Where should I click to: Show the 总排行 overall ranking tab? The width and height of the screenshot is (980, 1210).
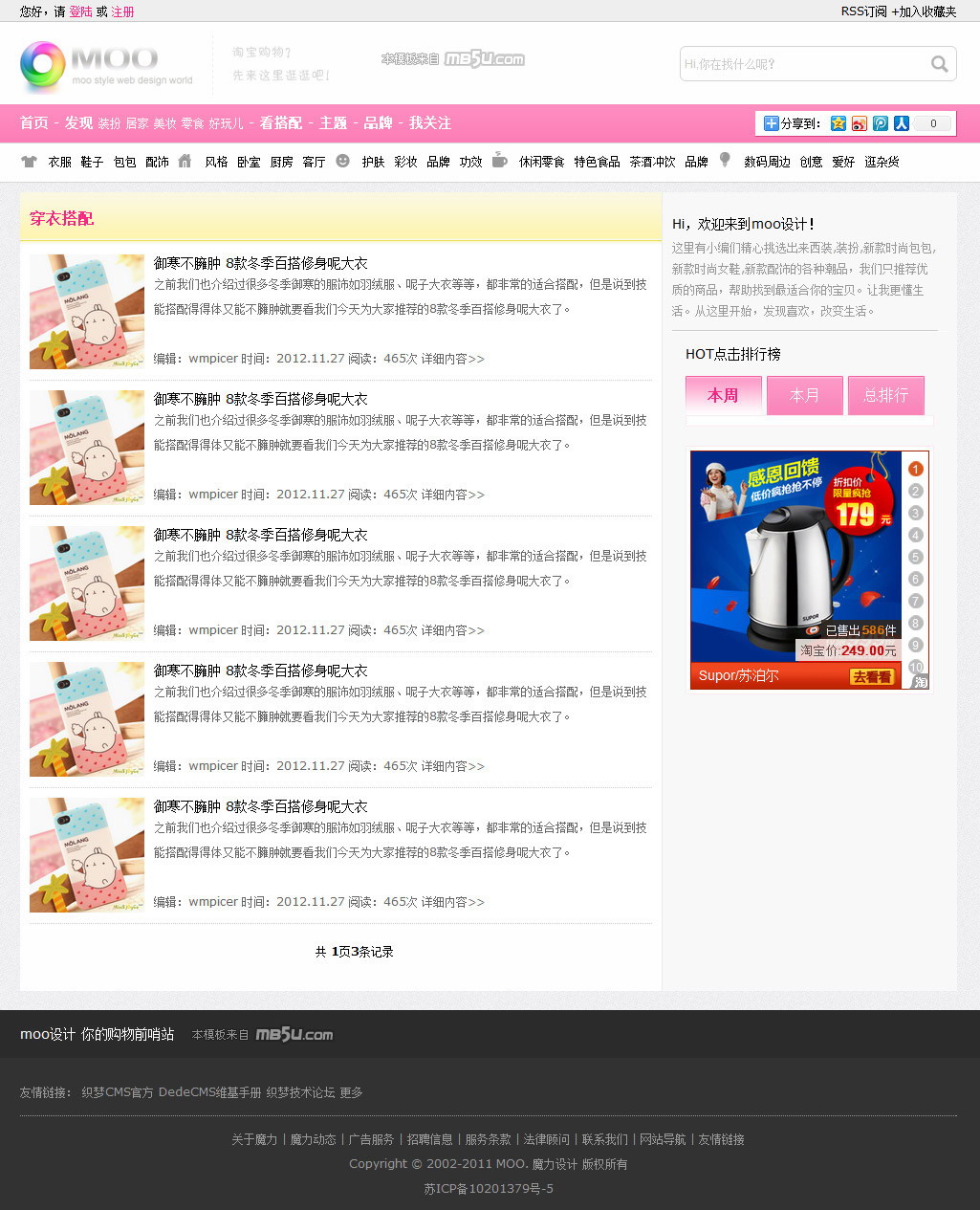(x=885, y=395)
